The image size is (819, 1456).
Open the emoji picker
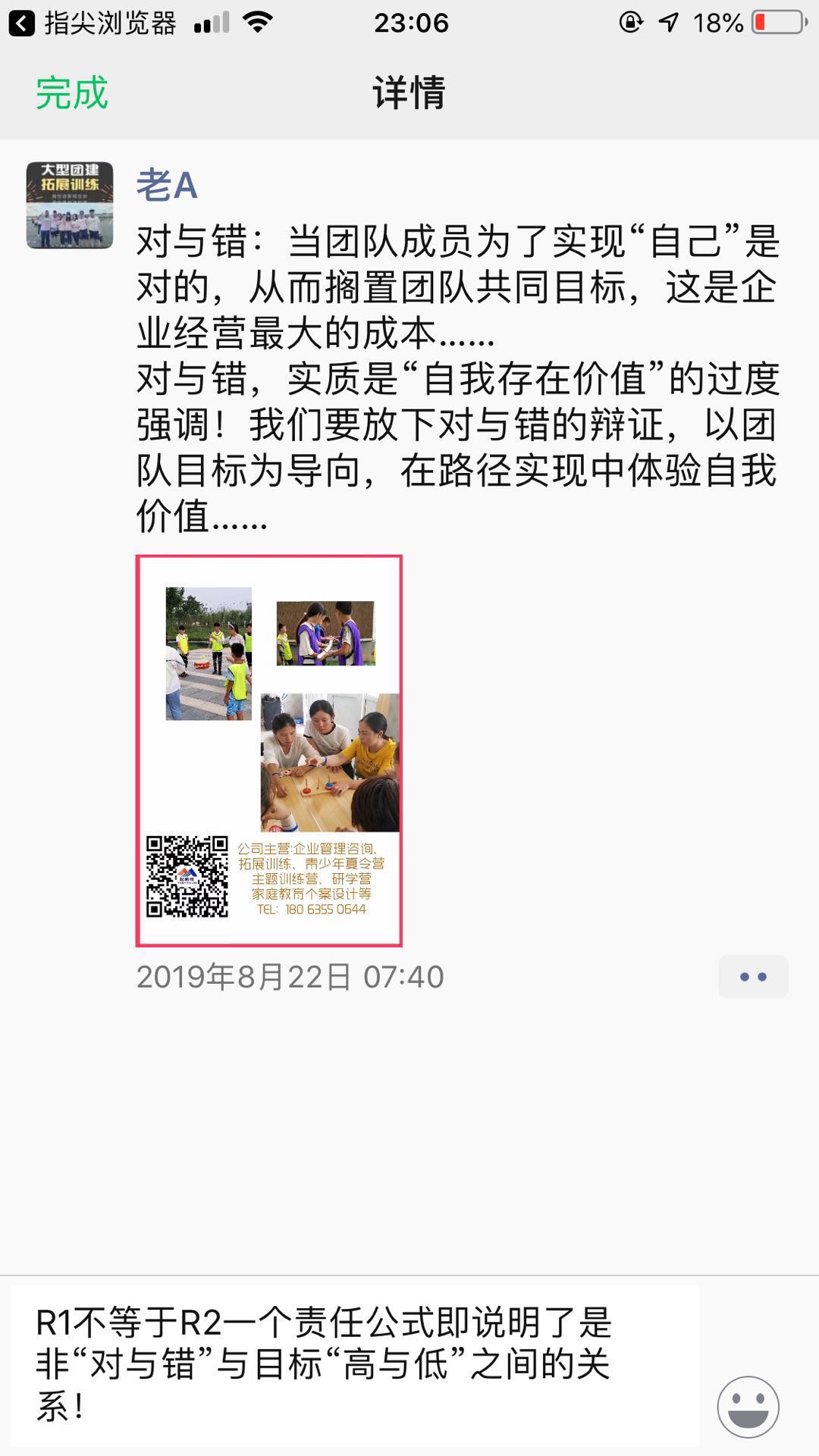[748, 1407]
